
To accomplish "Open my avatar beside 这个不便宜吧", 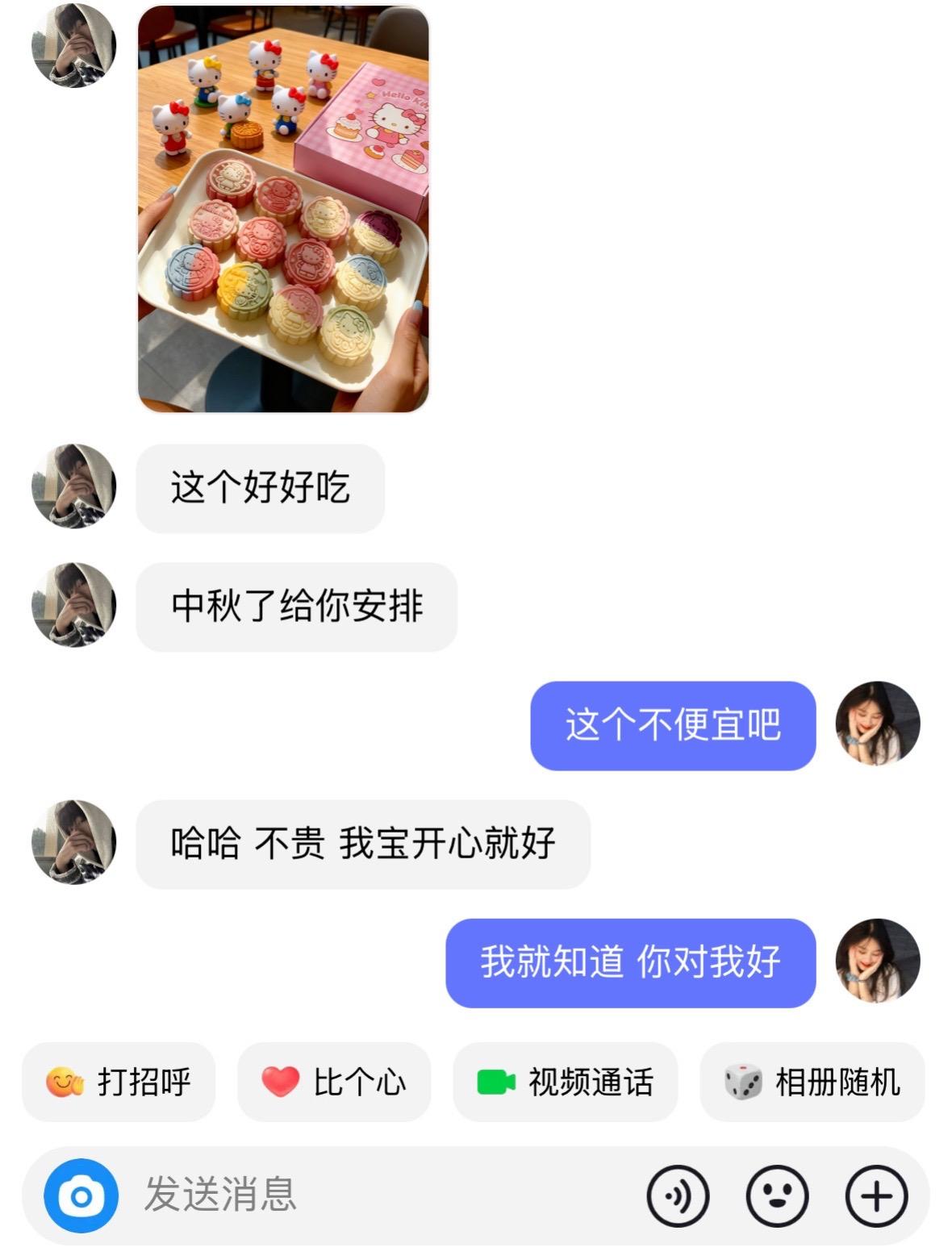I will pos(877,724).
